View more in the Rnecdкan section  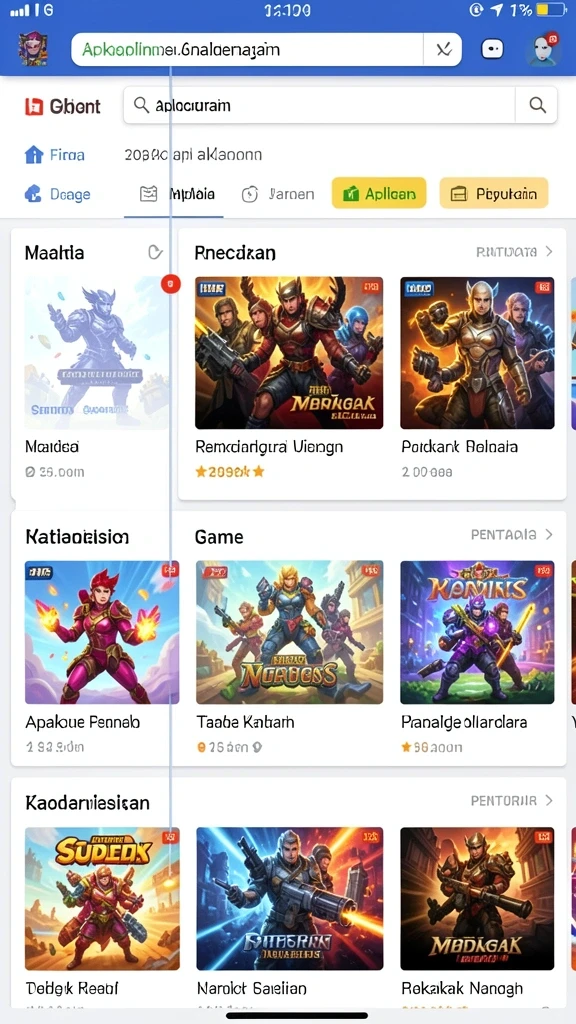point(514,251)
